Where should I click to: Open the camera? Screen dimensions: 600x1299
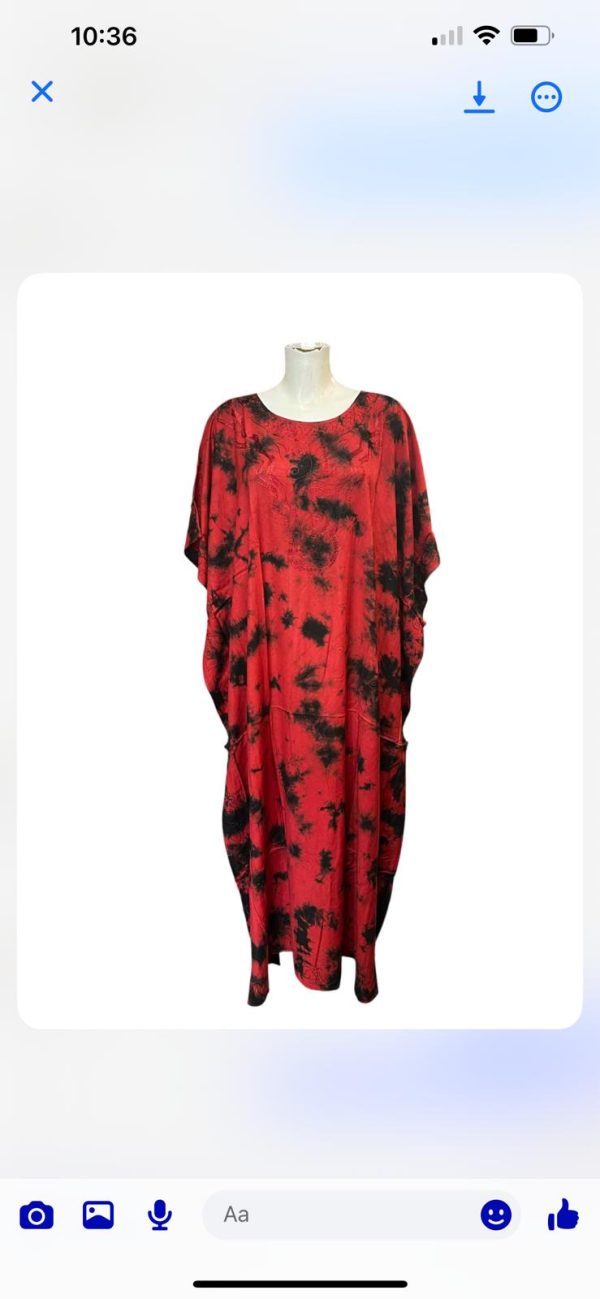pos(37,1215)
